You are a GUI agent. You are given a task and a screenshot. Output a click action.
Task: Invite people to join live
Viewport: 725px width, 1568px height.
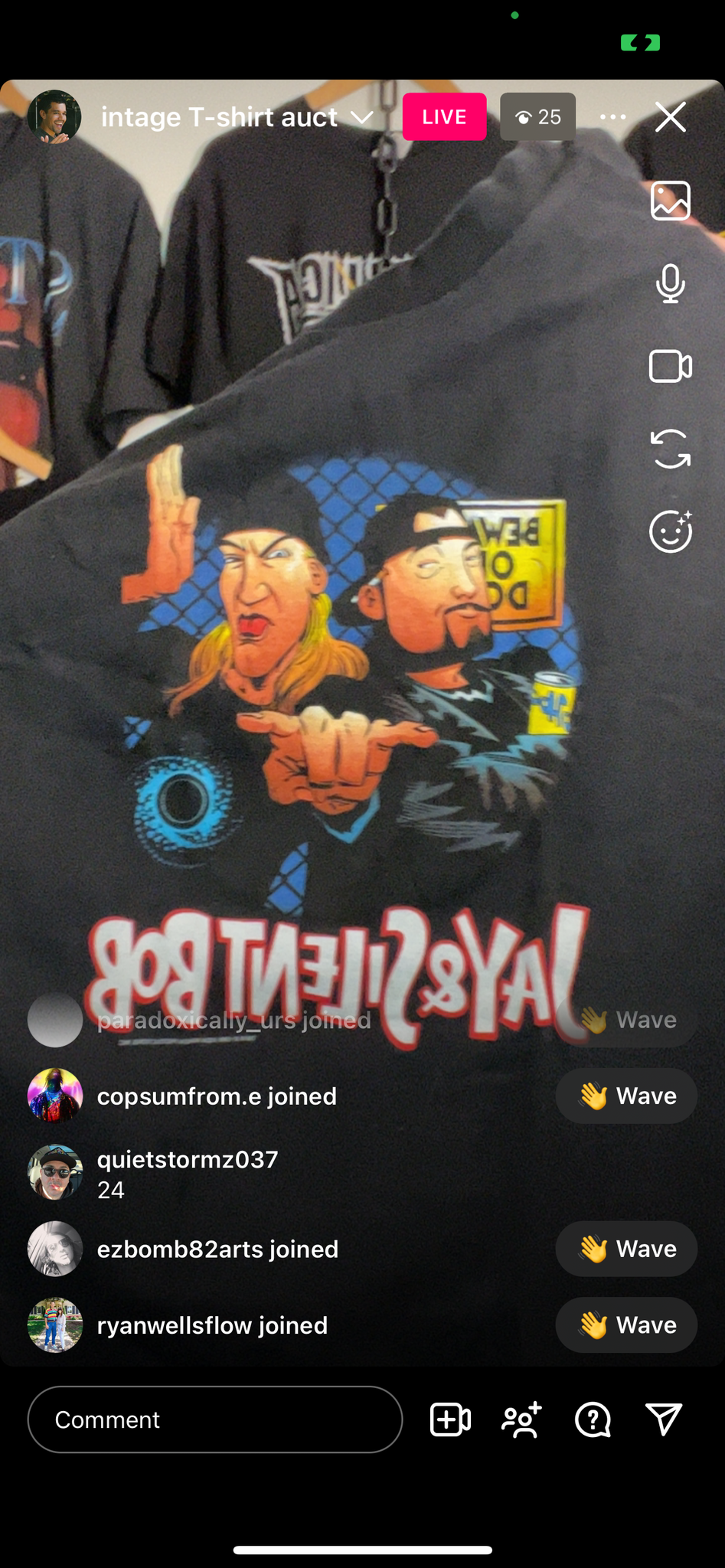[x=521, y=1419]
